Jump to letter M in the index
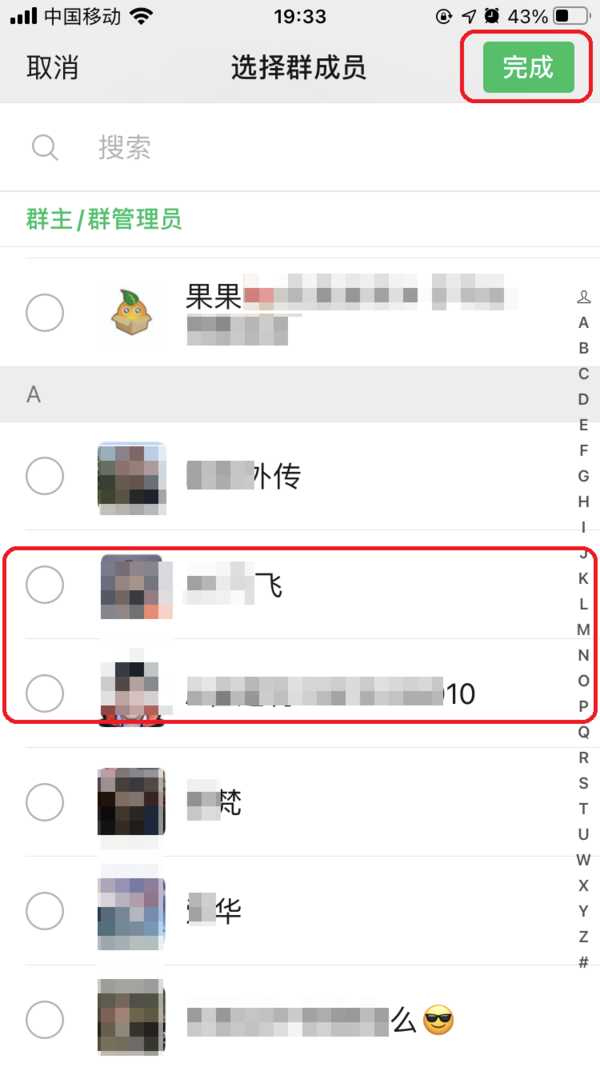 (x=583, y=630)
